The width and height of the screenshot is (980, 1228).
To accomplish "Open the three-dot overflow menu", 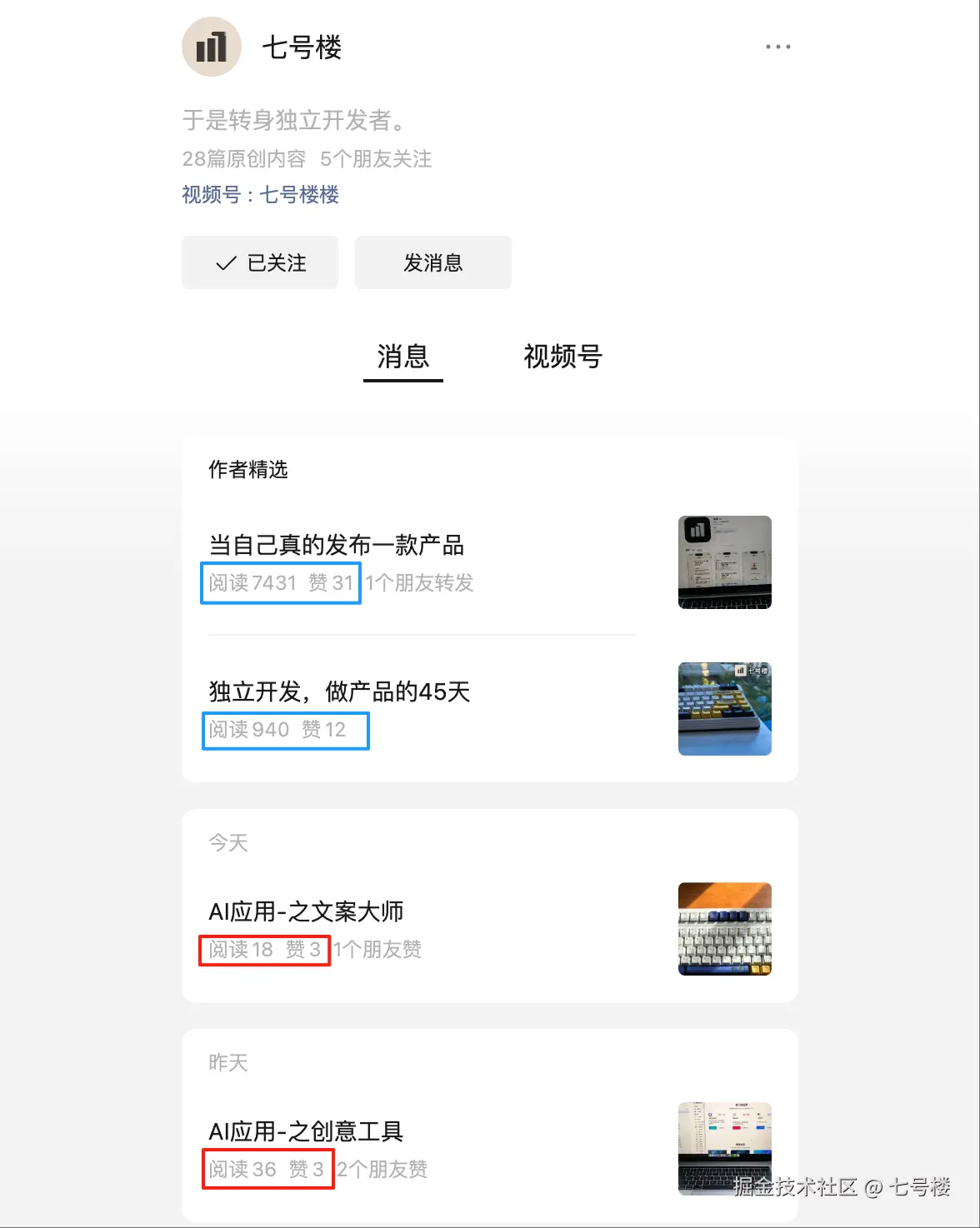I will point(777,47).
